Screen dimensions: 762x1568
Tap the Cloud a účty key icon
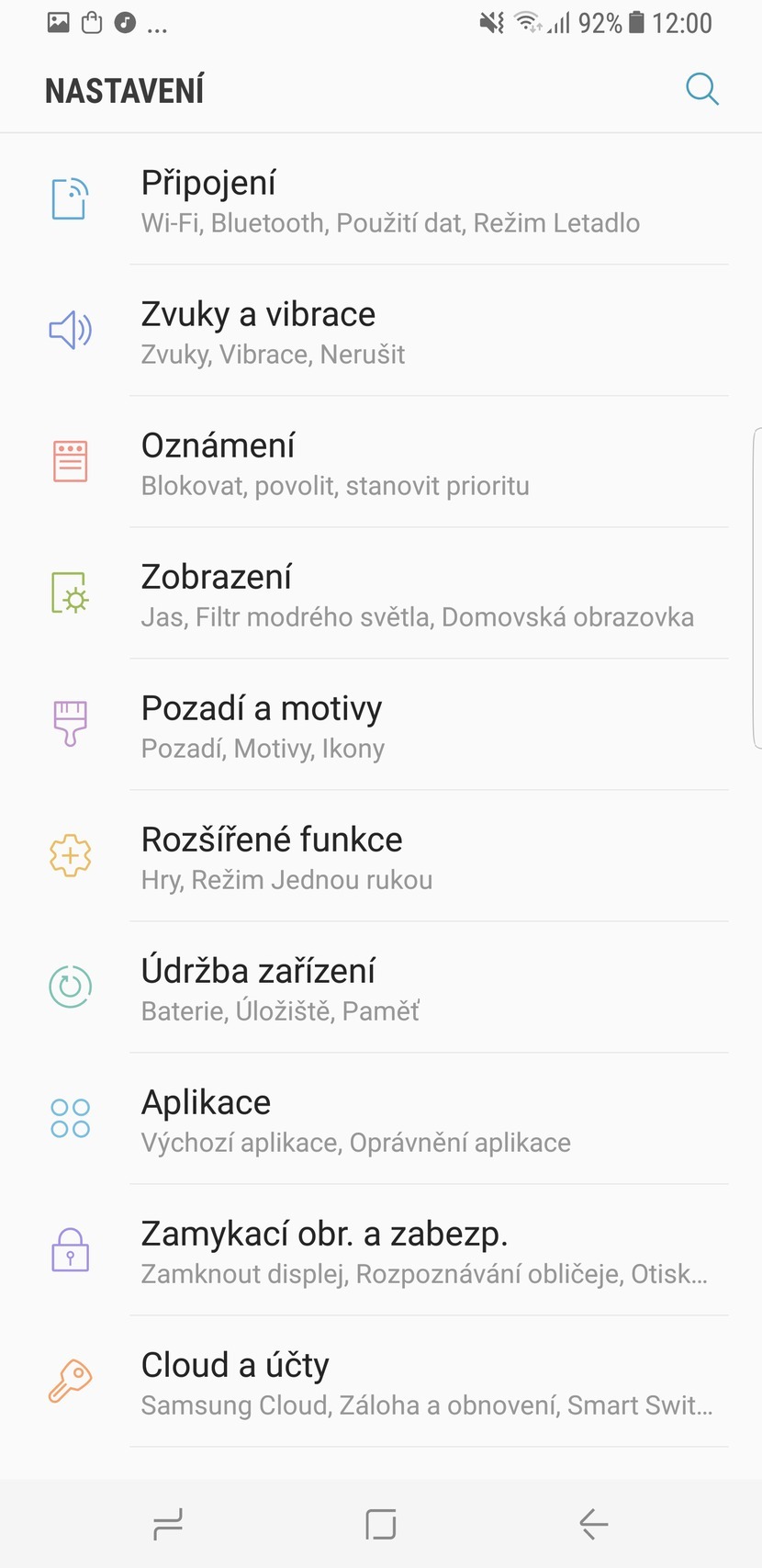pyautogui.click(x=71, y=1381)
